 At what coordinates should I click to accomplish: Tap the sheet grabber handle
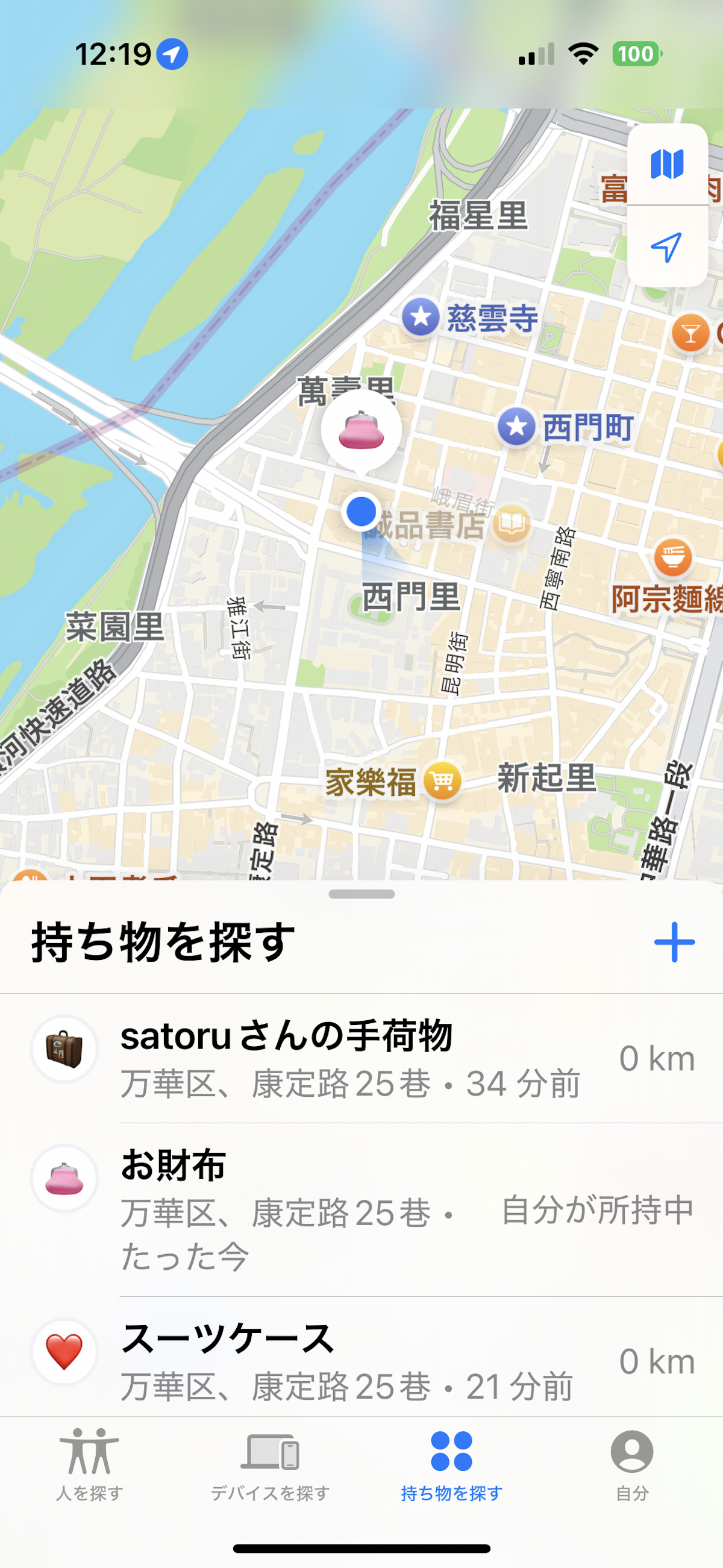361,894
